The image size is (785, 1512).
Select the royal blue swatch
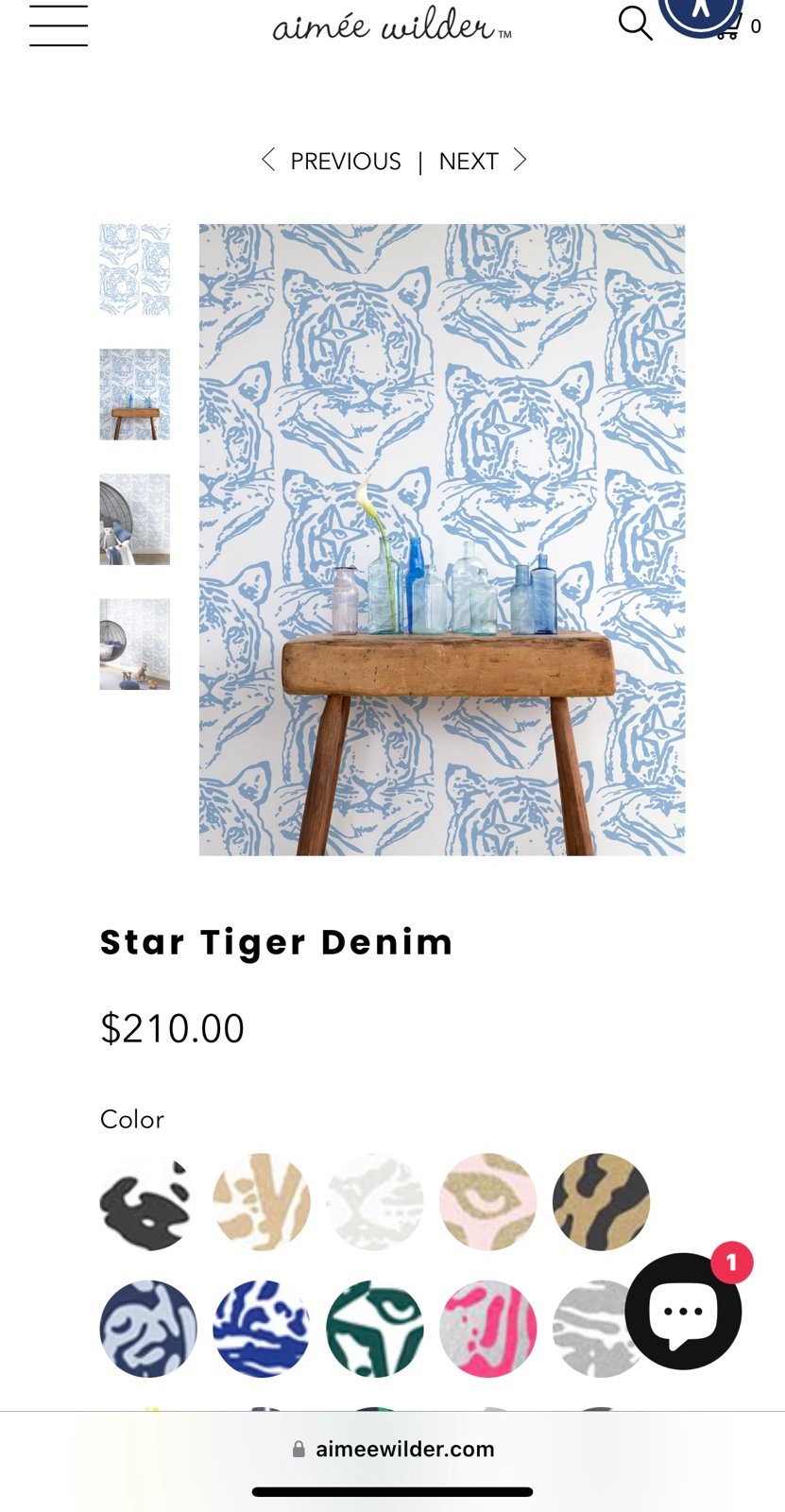[x=262, y=1329]
